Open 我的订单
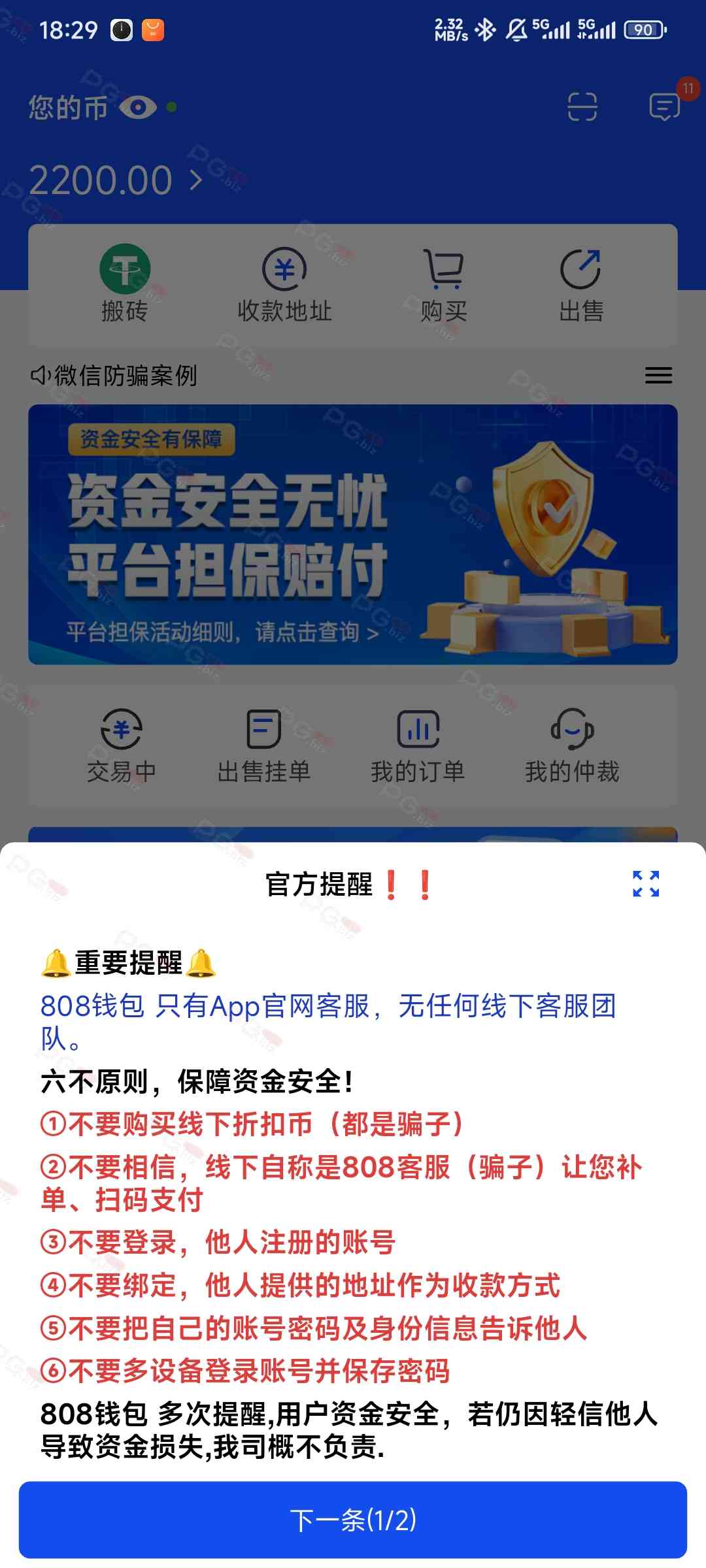The width and height of the screenshot is (706, 1568). (x=418, y=745)
